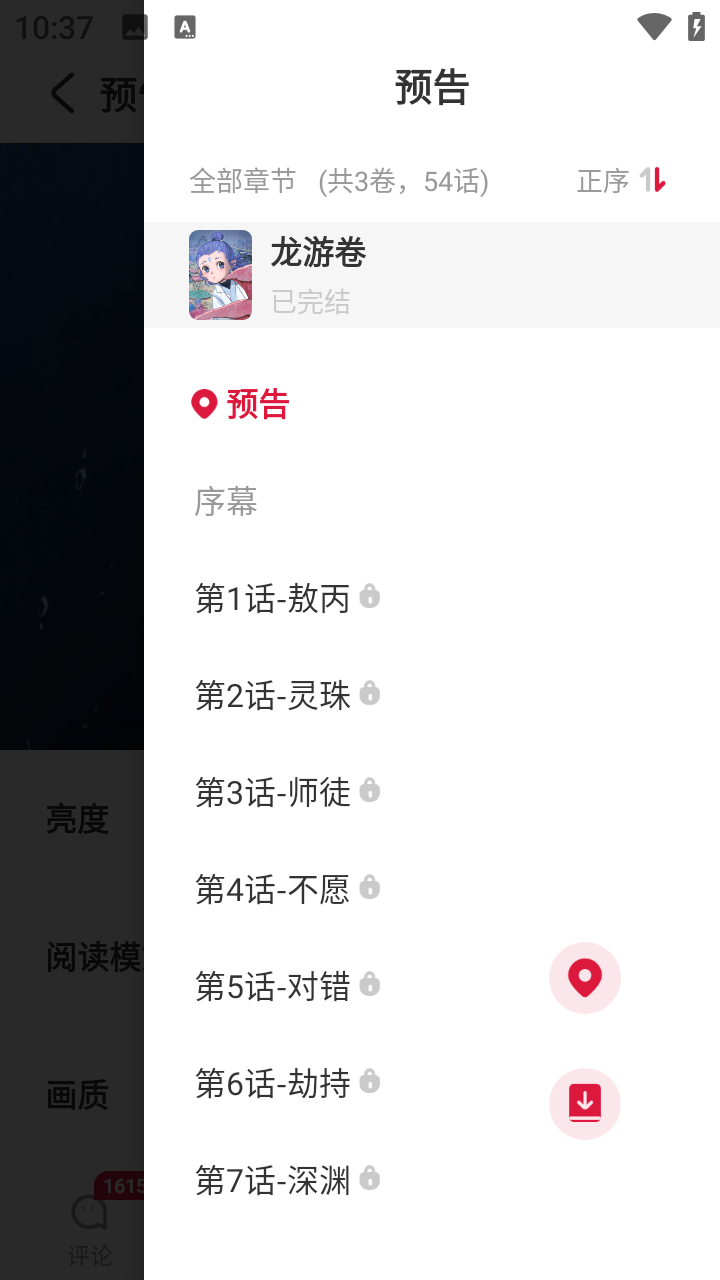
Task: Click the red pin marker beside 预告
Action: (x=203, y=404)
